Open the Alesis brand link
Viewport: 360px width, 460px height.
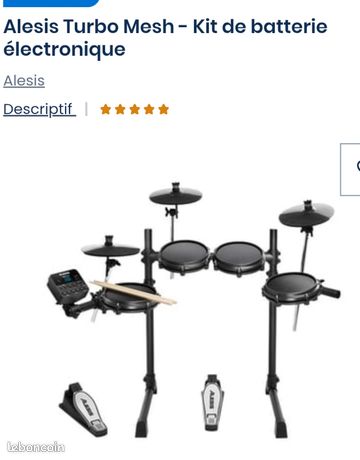[24, 81]
